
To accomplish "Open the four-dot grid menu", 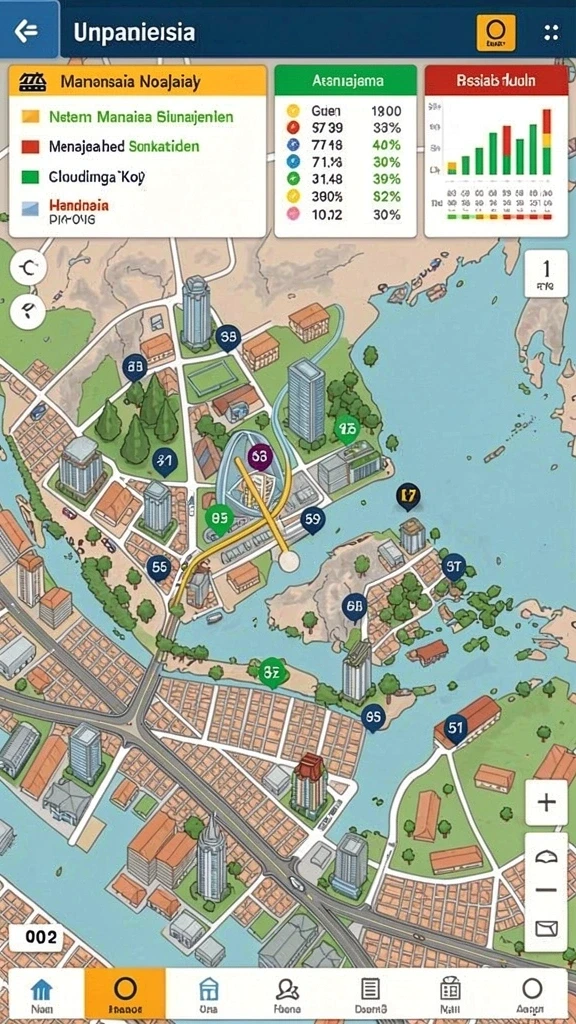I will [551, 33].
